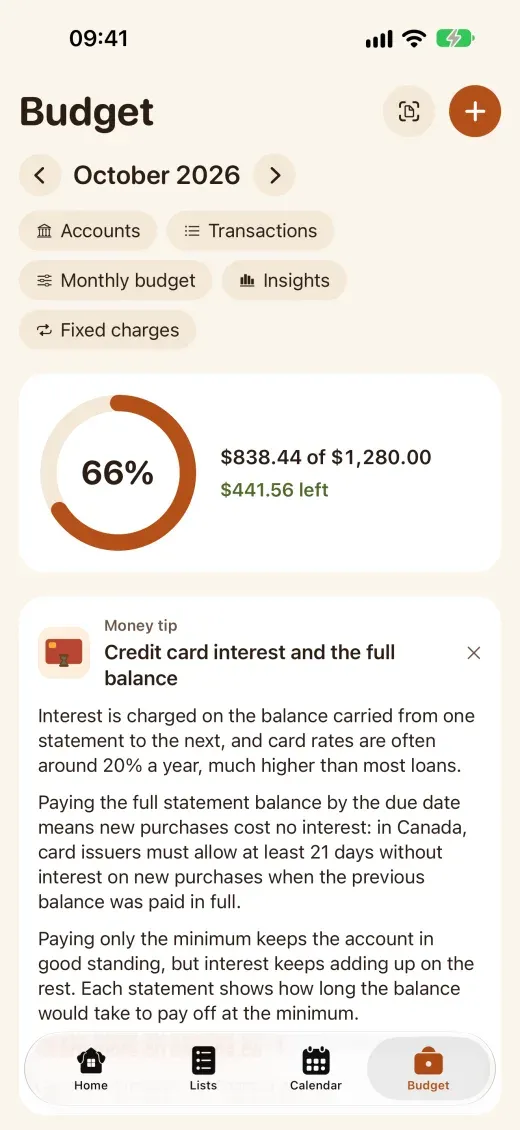Switch to the Lists tab
This screenshot has height=1130, width=520.
coord(203,1069)
